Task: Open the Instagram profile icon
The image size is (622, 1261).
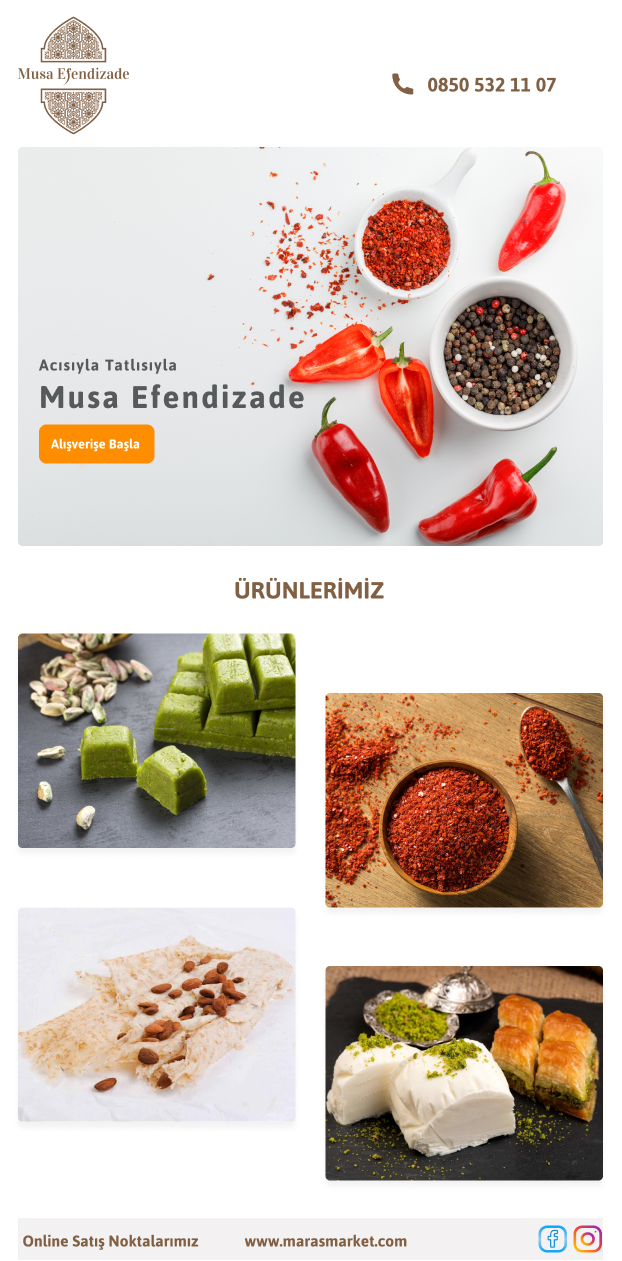Action: tap(588, 1239)
